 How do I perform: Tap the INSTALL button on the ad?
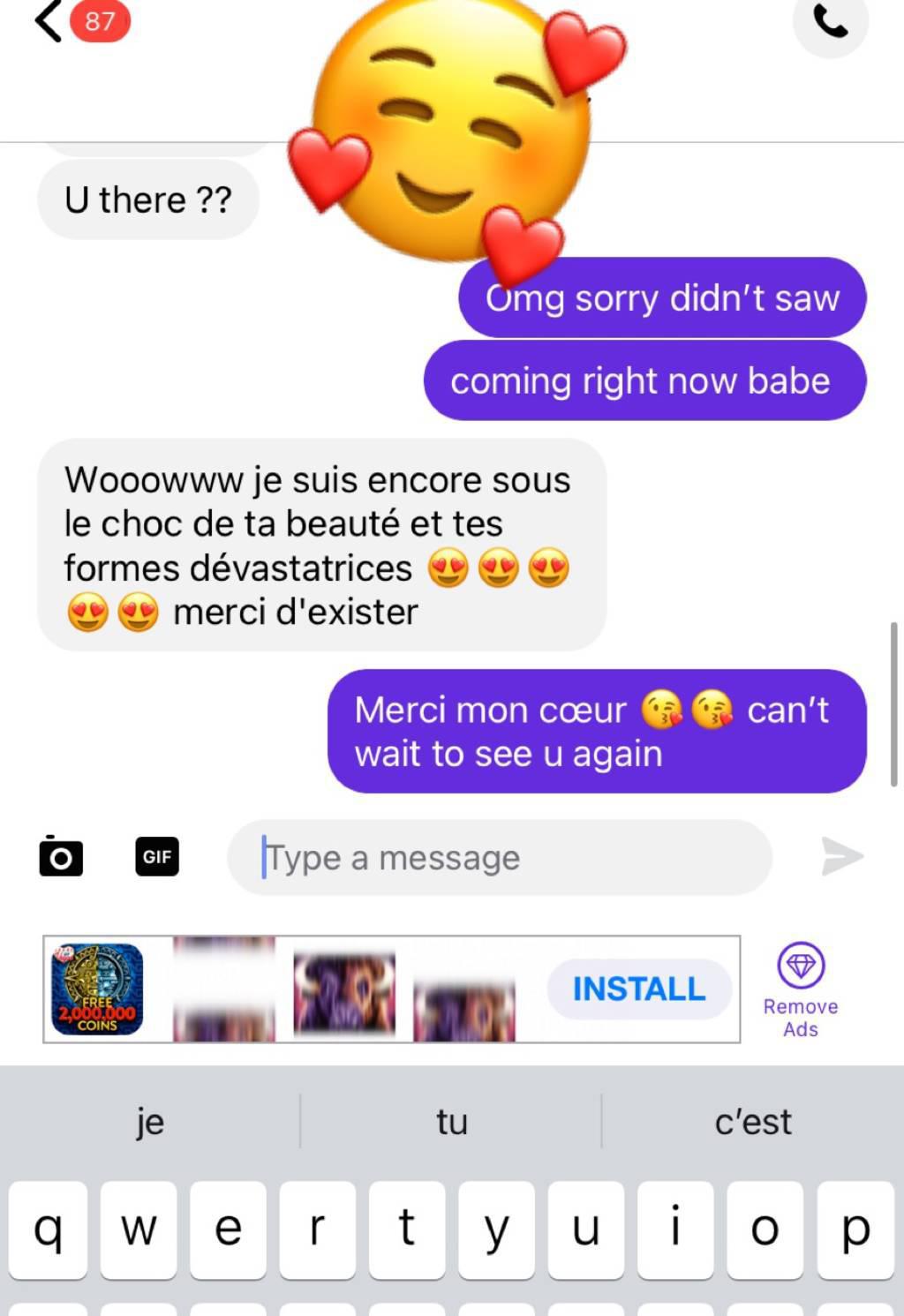point(639,989)
